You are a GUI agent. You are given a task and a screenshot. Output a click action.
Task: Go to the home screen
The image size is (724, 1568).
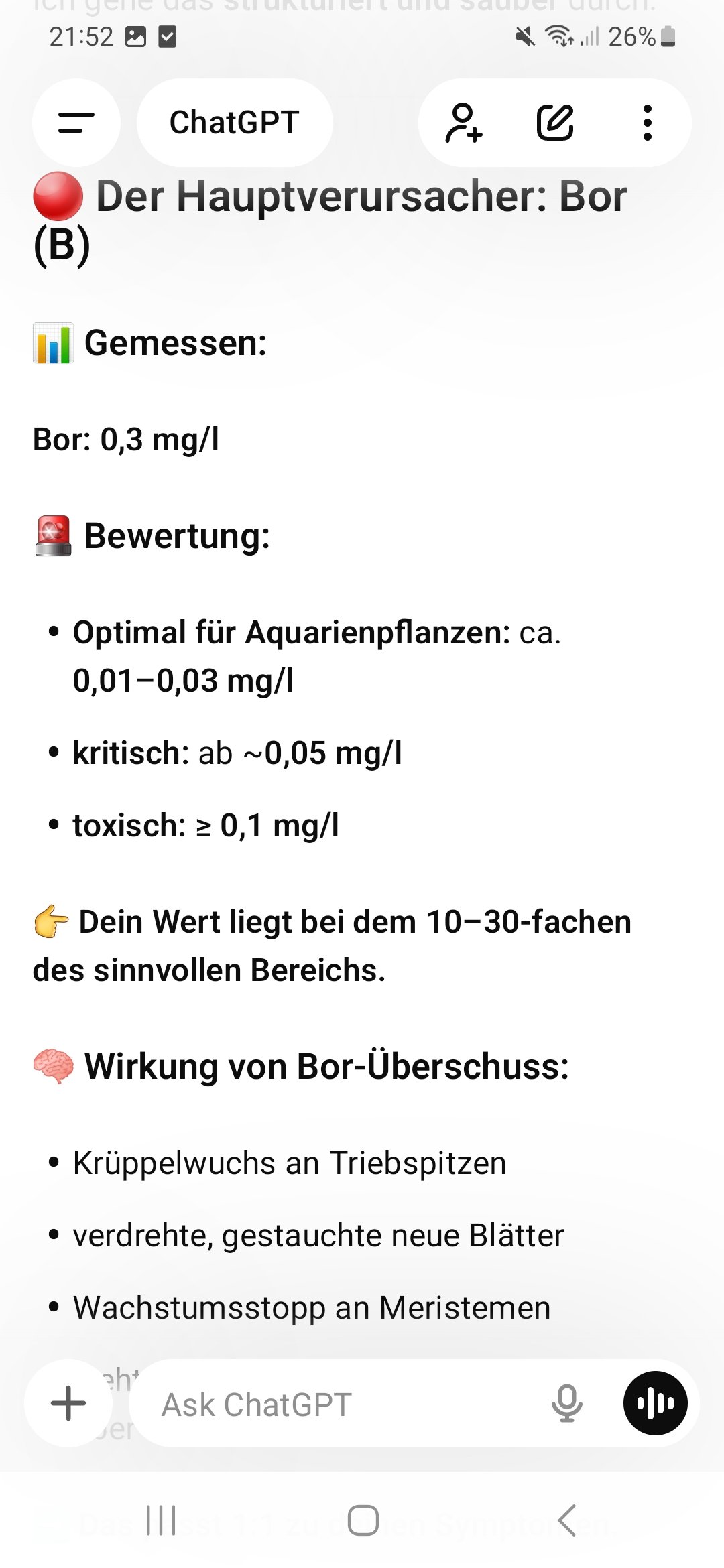[x=363, y=1520]
